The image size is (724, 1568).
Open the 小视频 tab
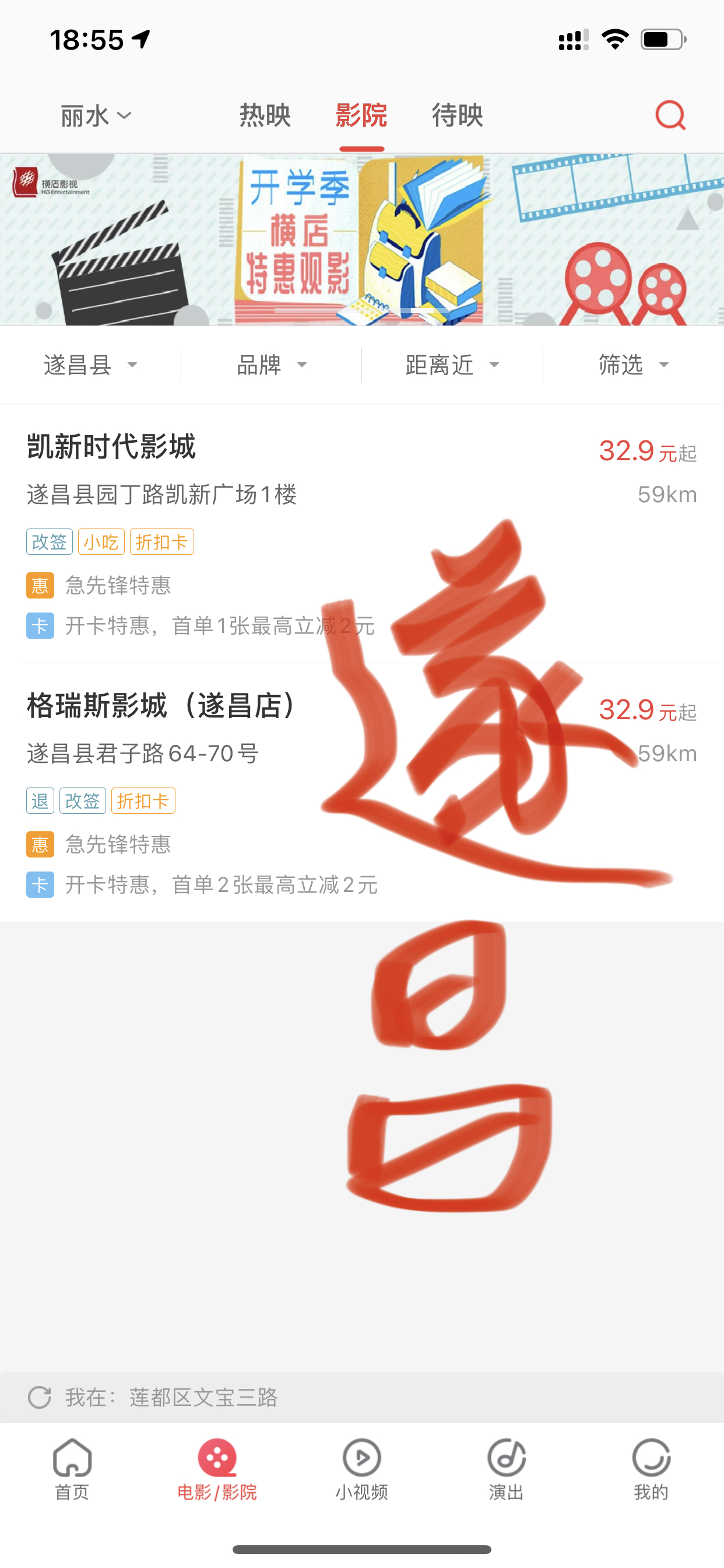pyautogui.click(x=361, y=1470)
